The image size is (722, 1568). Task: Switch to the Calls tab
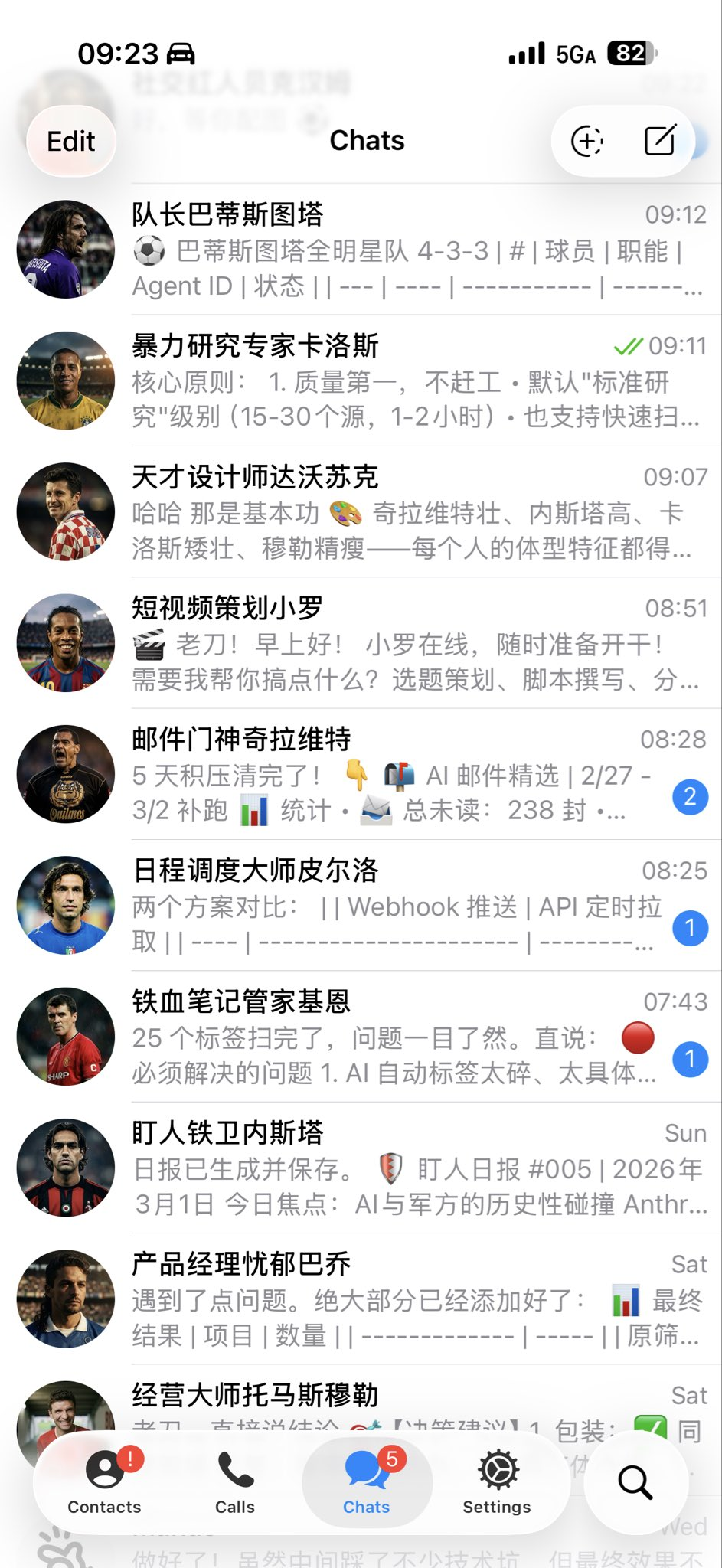pos(235,1482)
